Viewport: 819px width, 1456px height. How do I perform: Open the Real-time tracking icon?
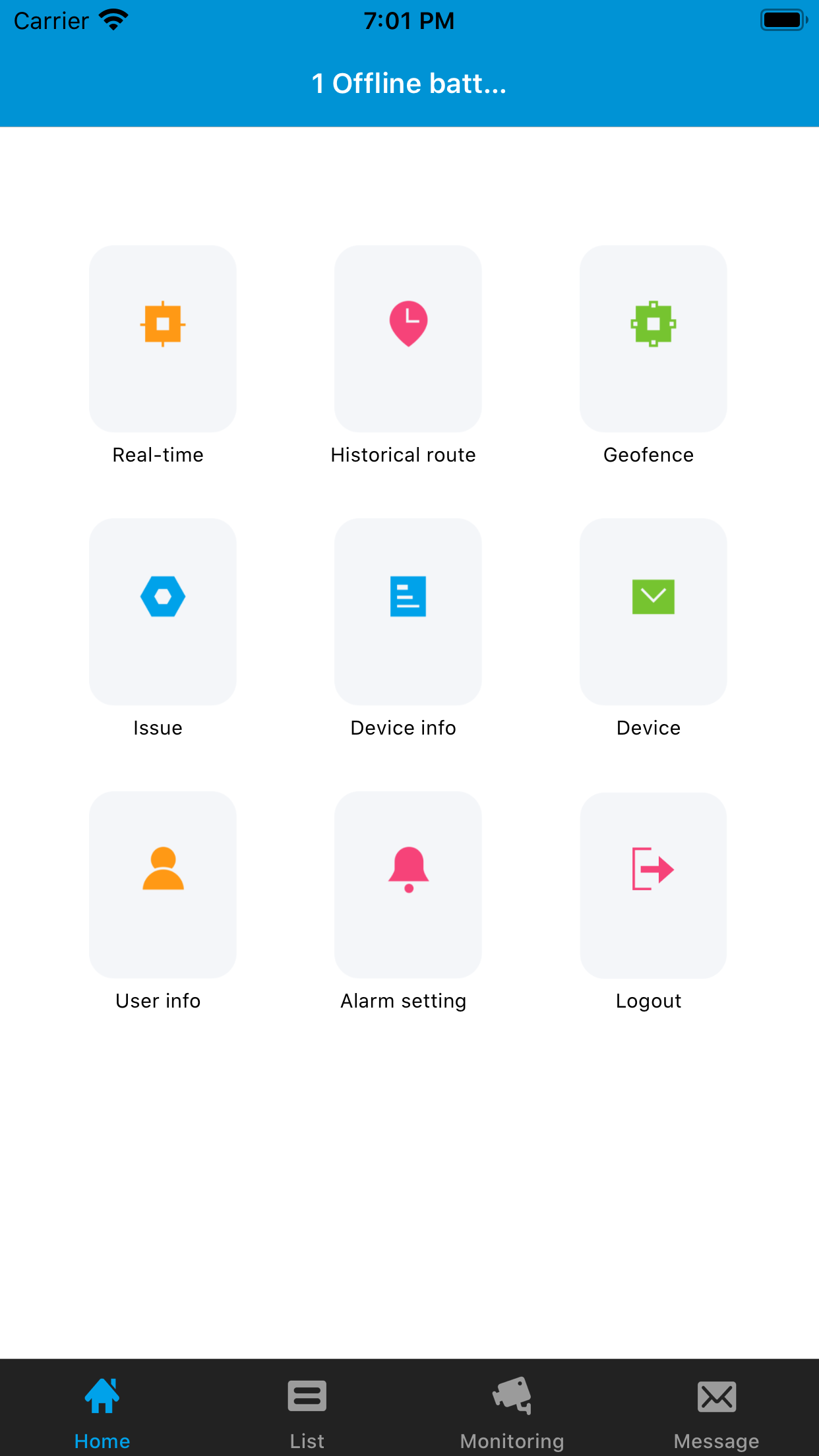[x=162, y=323]
